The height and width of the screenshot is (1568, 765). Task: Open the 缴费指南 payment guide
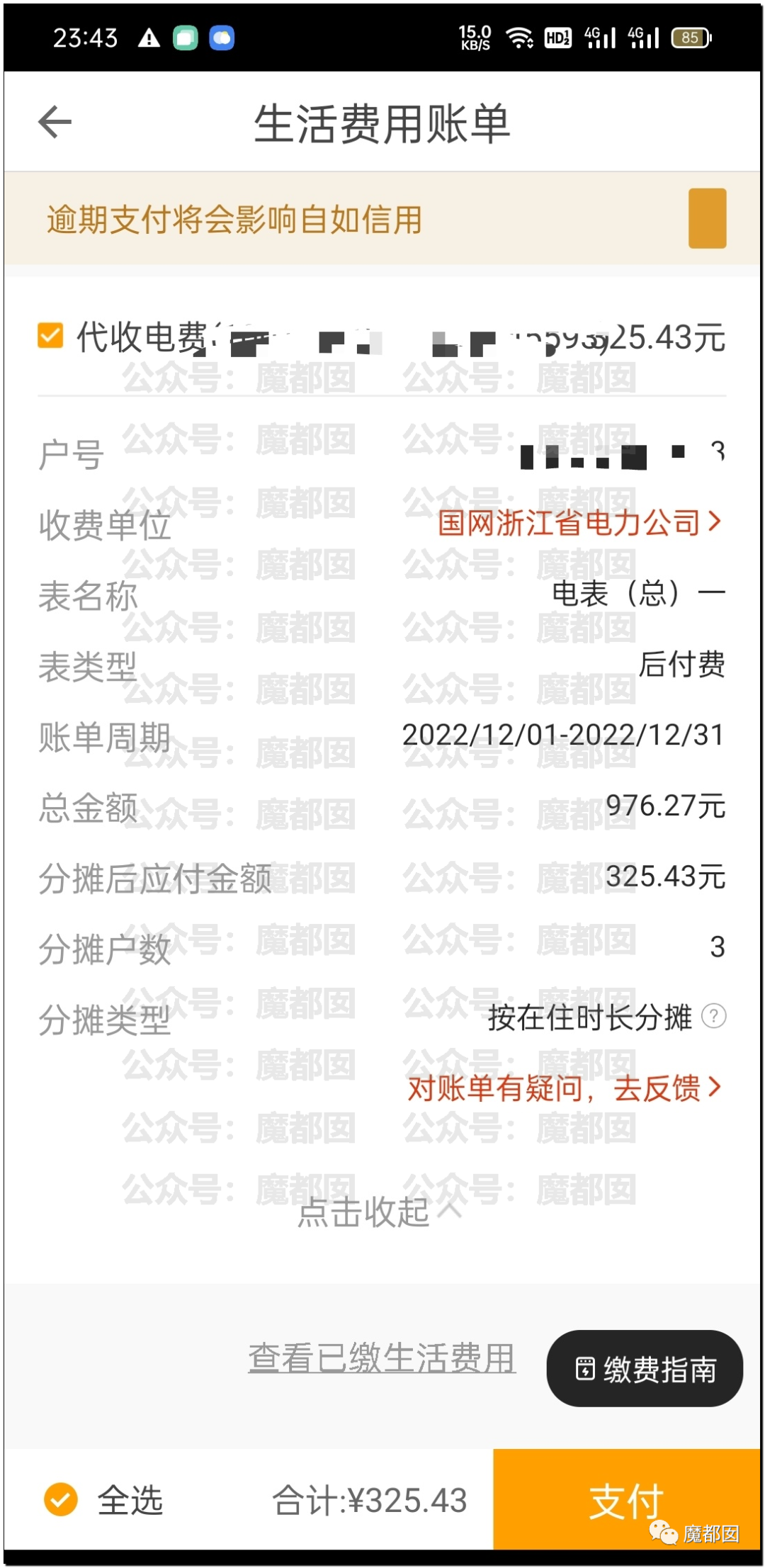tap(645, 1368)
